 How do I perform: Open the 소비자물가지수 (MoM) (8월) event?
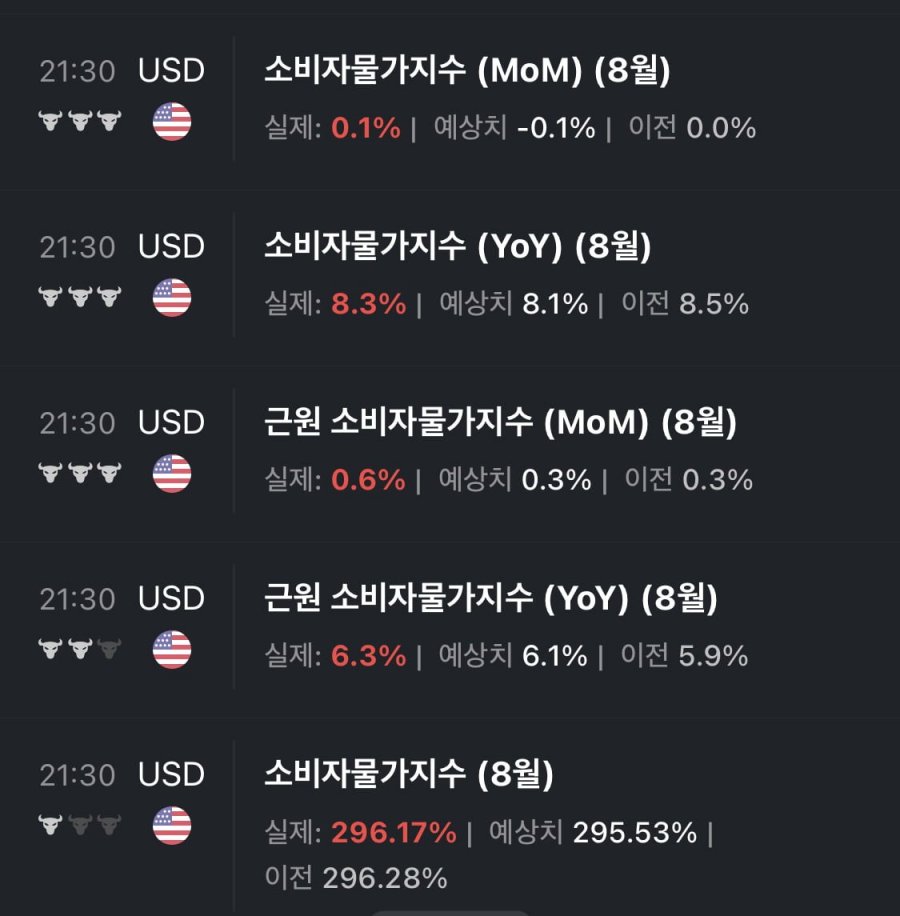click(467, 72)
